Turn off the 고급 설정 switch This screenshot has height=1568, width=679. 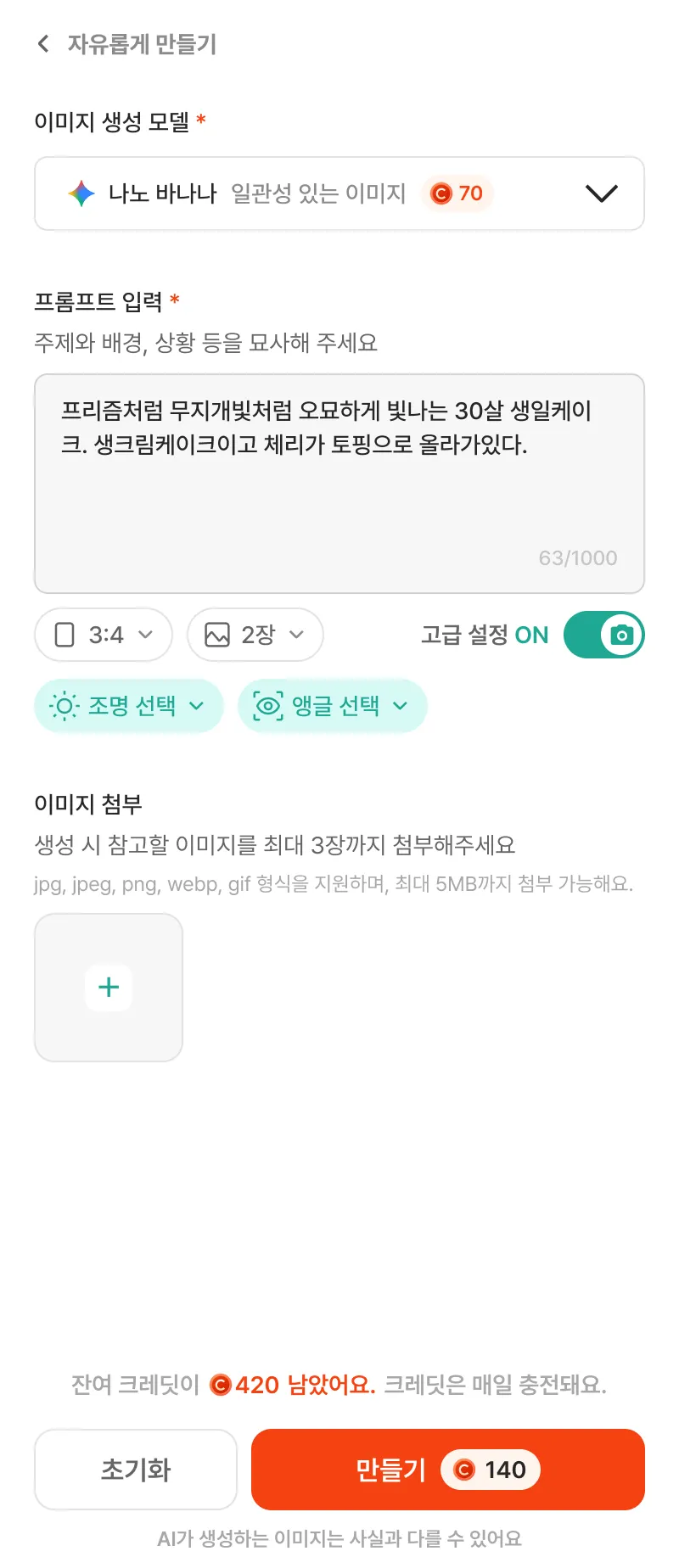pyautogui.click(x=604, y=635)
